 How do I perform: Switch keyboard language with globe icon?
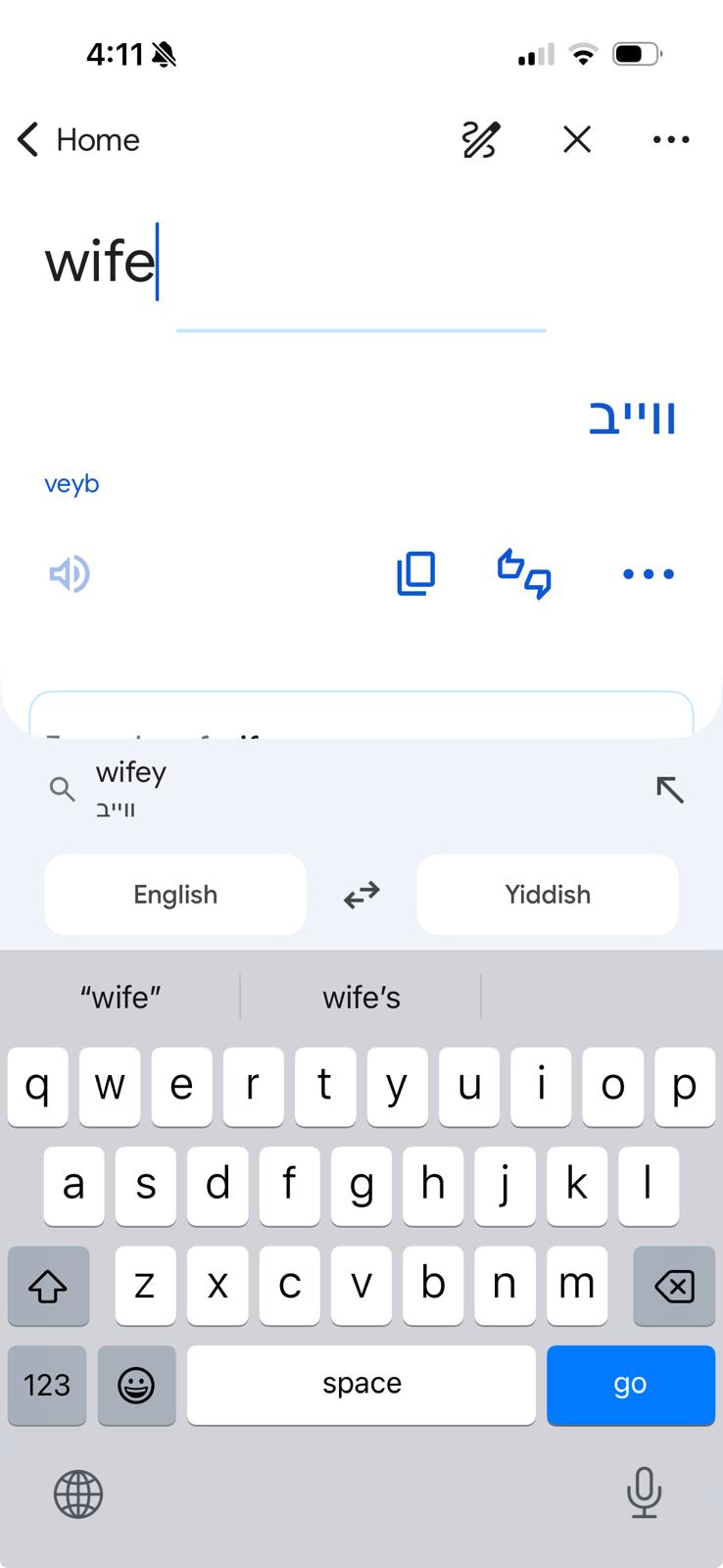click(78, 1494)
